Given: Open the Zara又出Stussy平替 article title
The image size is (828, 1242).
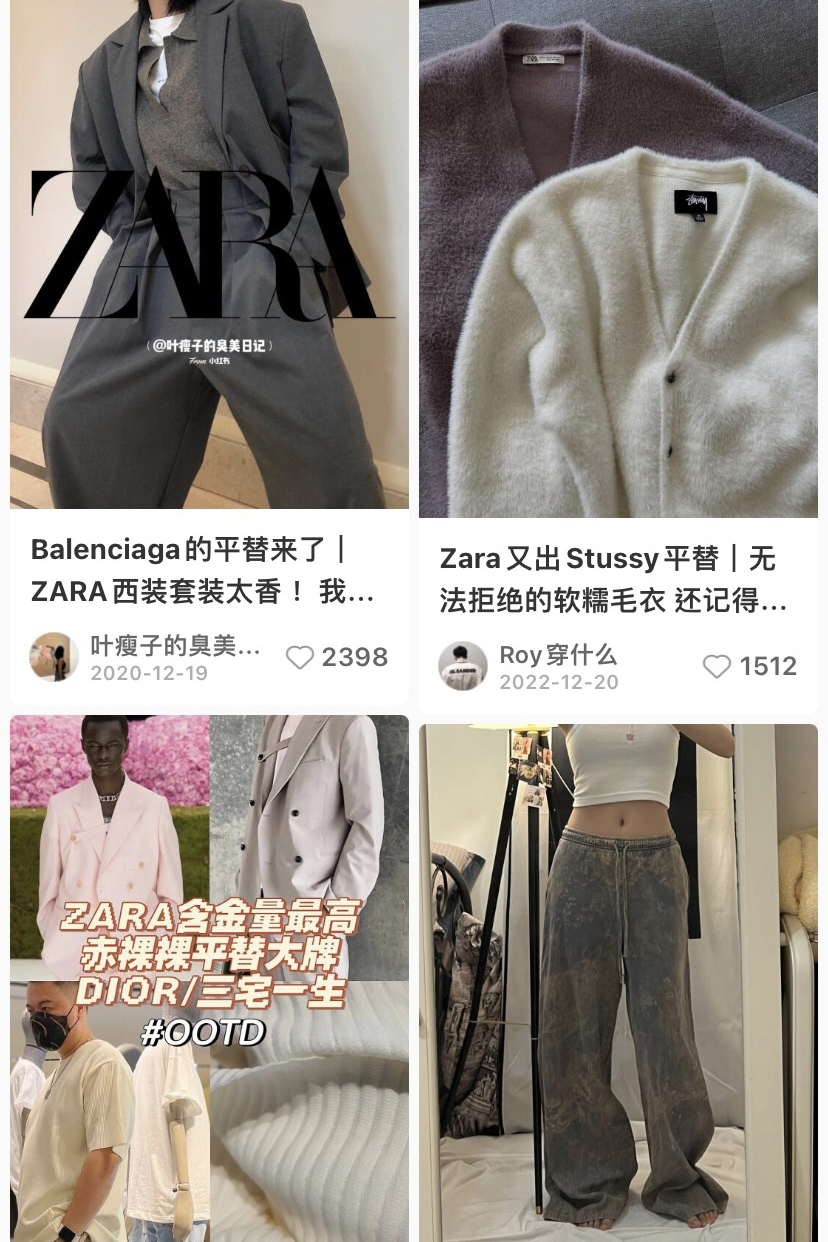Looking at the screenshot, I should [610, 580].
